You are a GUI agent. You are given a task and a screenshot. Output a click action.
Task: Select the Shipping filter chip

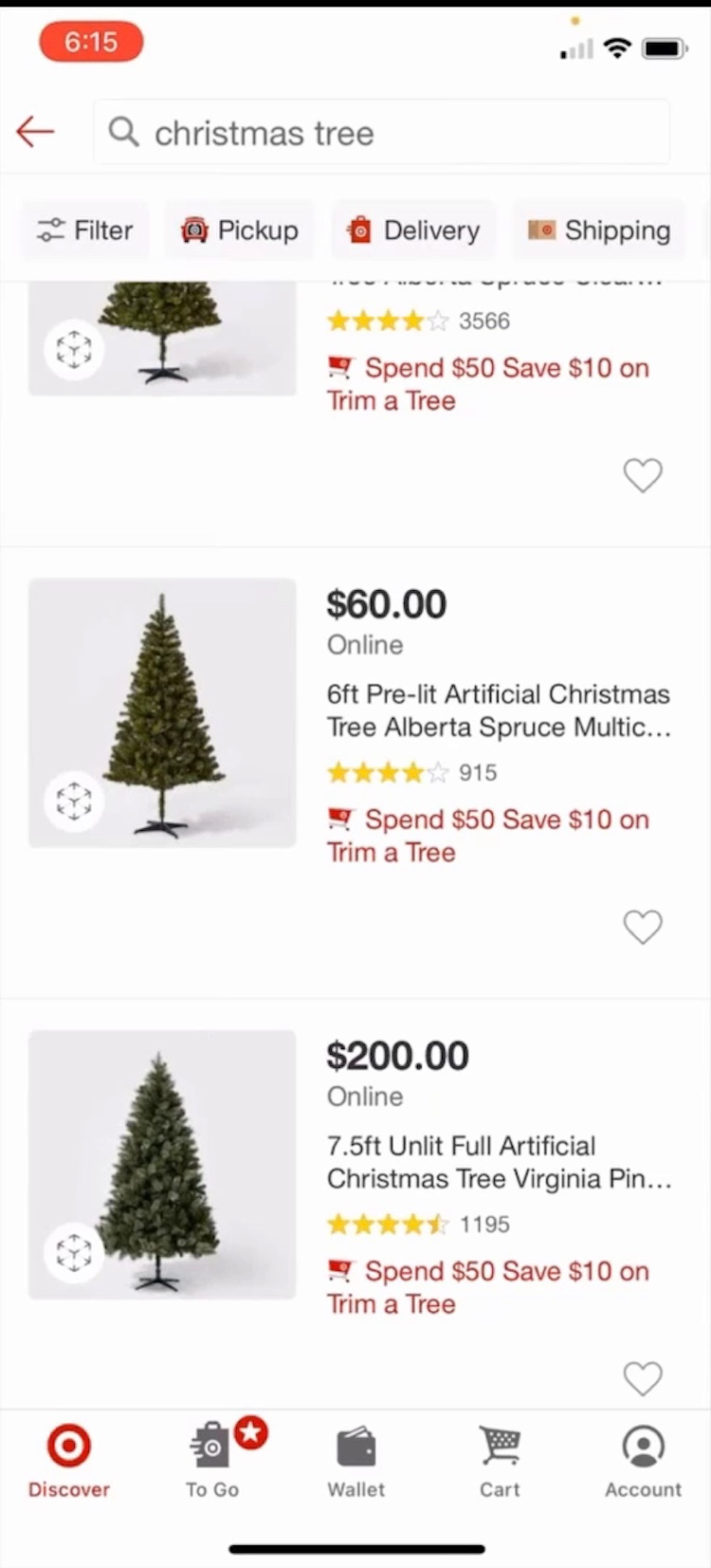(599, 231)
